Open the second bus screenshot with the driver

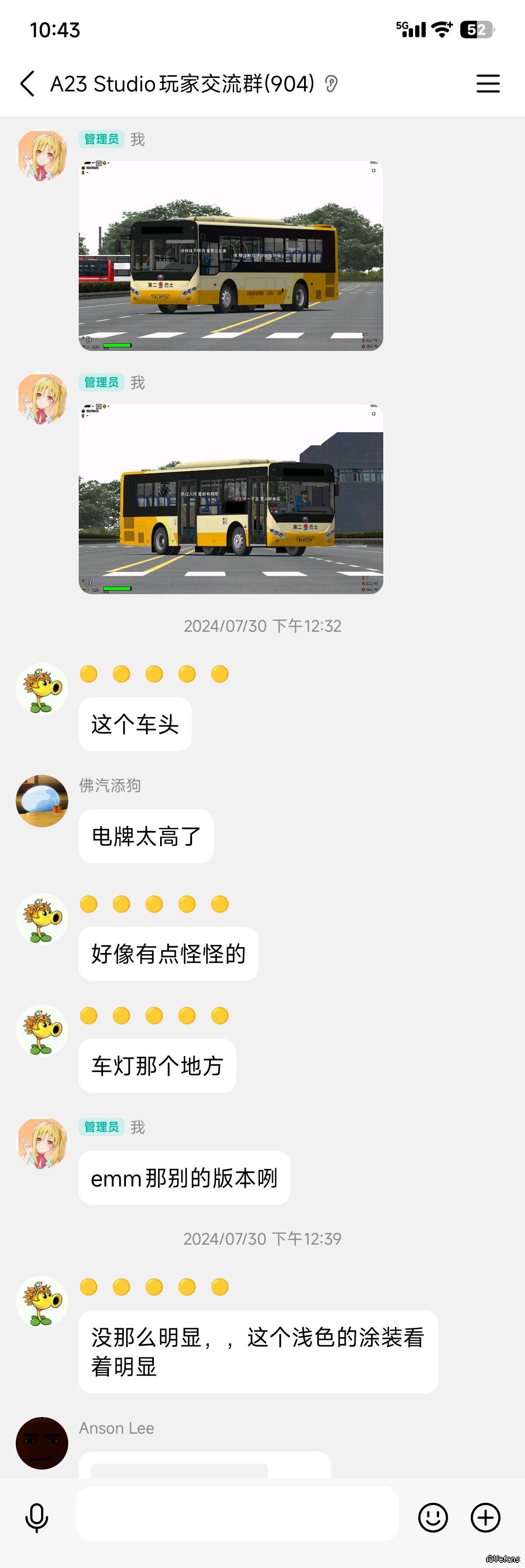coord(231,498)
